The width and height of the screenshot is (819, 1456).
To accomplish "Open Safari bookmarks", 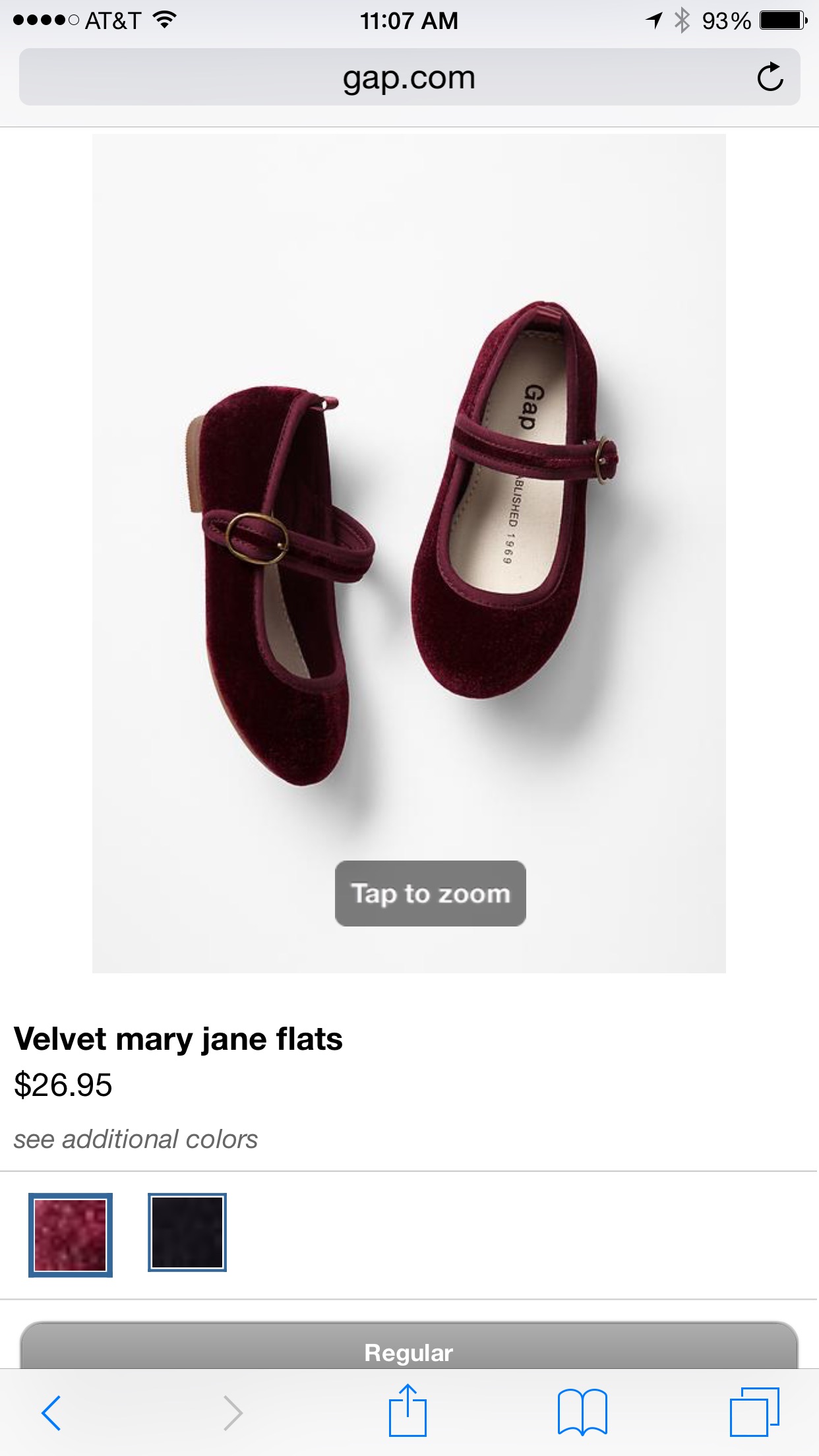I will click(x=582, y=1412).
